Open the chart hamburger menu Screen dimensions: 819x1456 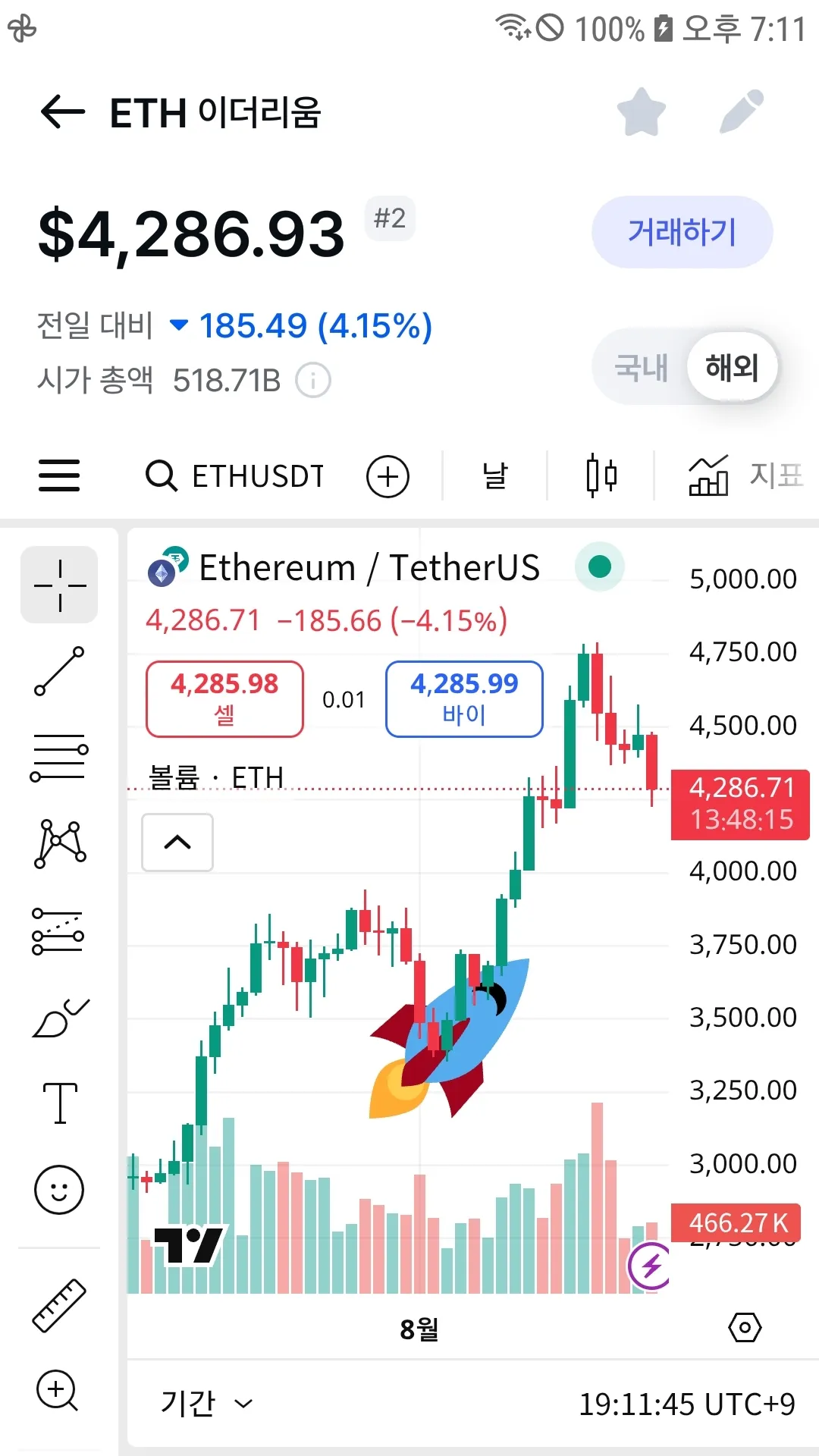[59, 476]
